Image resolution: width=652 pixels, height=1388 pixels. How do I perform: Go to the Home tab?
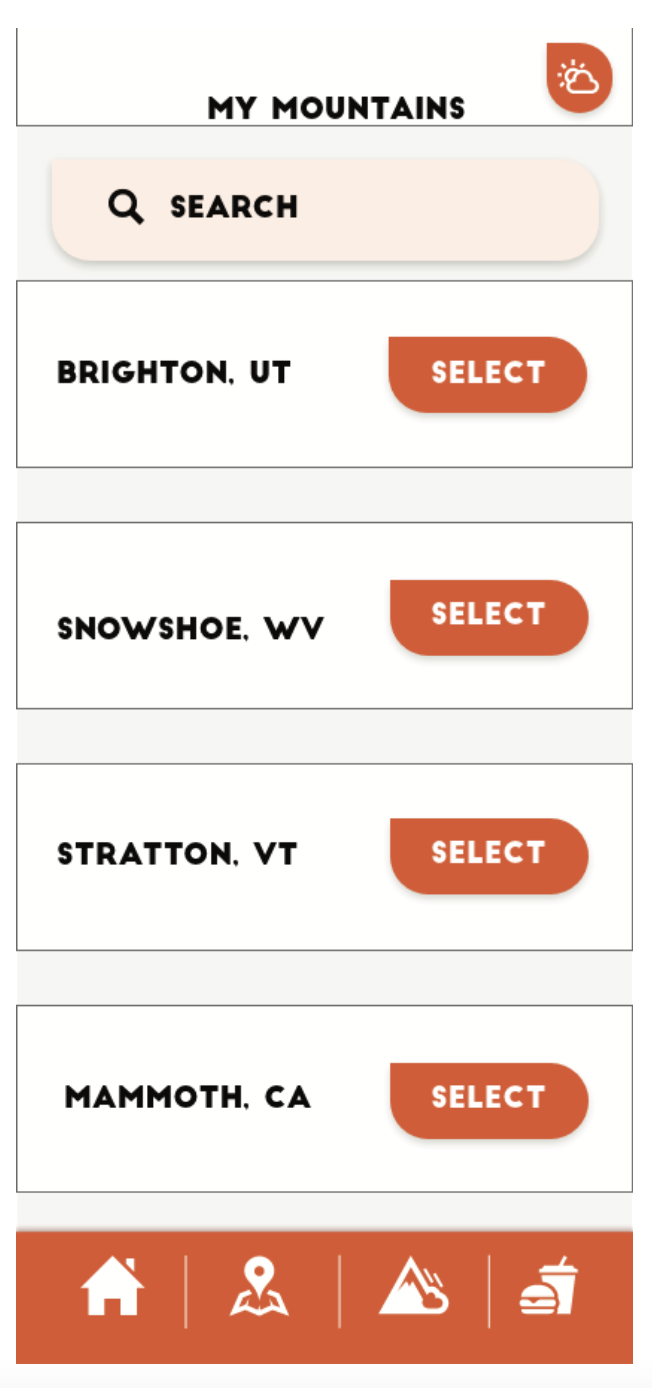click(x=112, y=1288)
